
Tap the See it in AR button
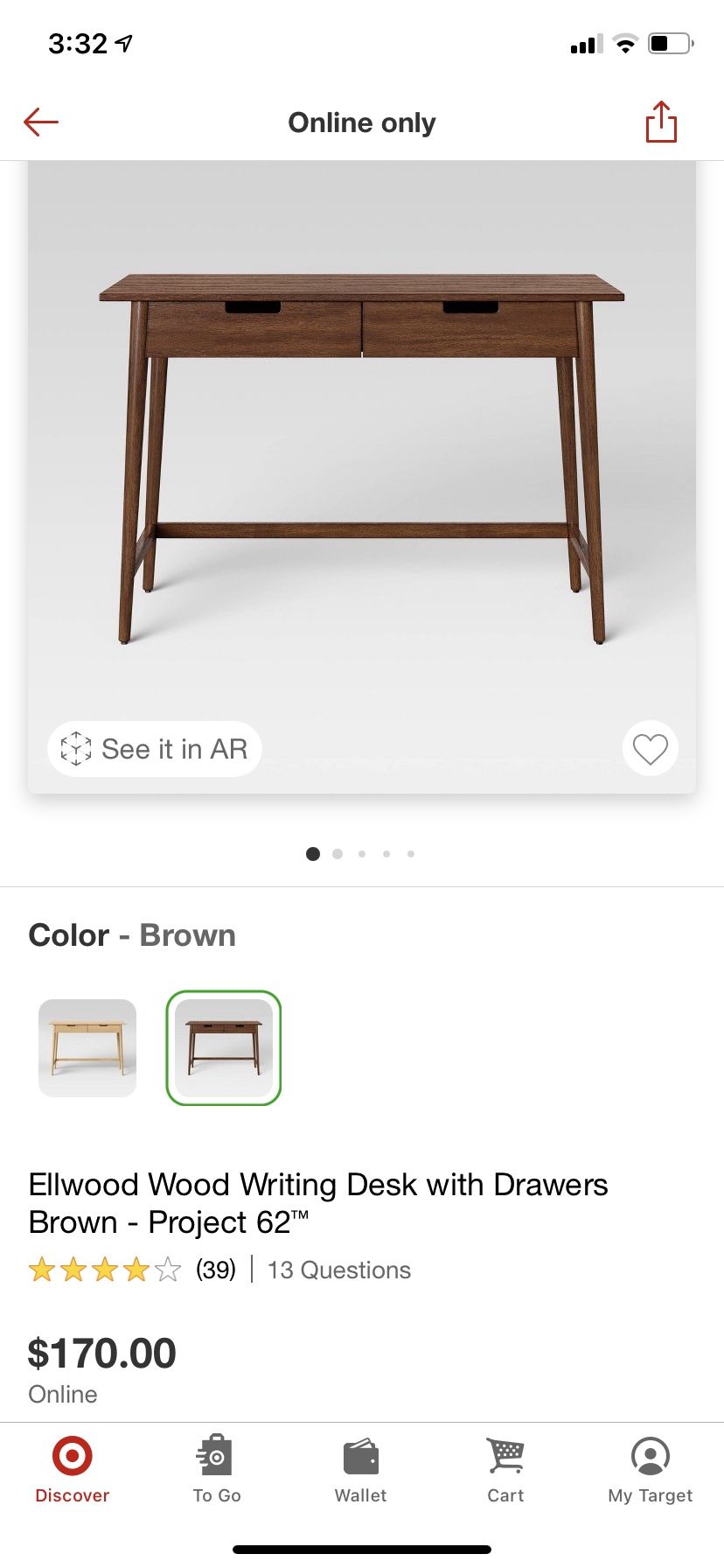(154, 749)
